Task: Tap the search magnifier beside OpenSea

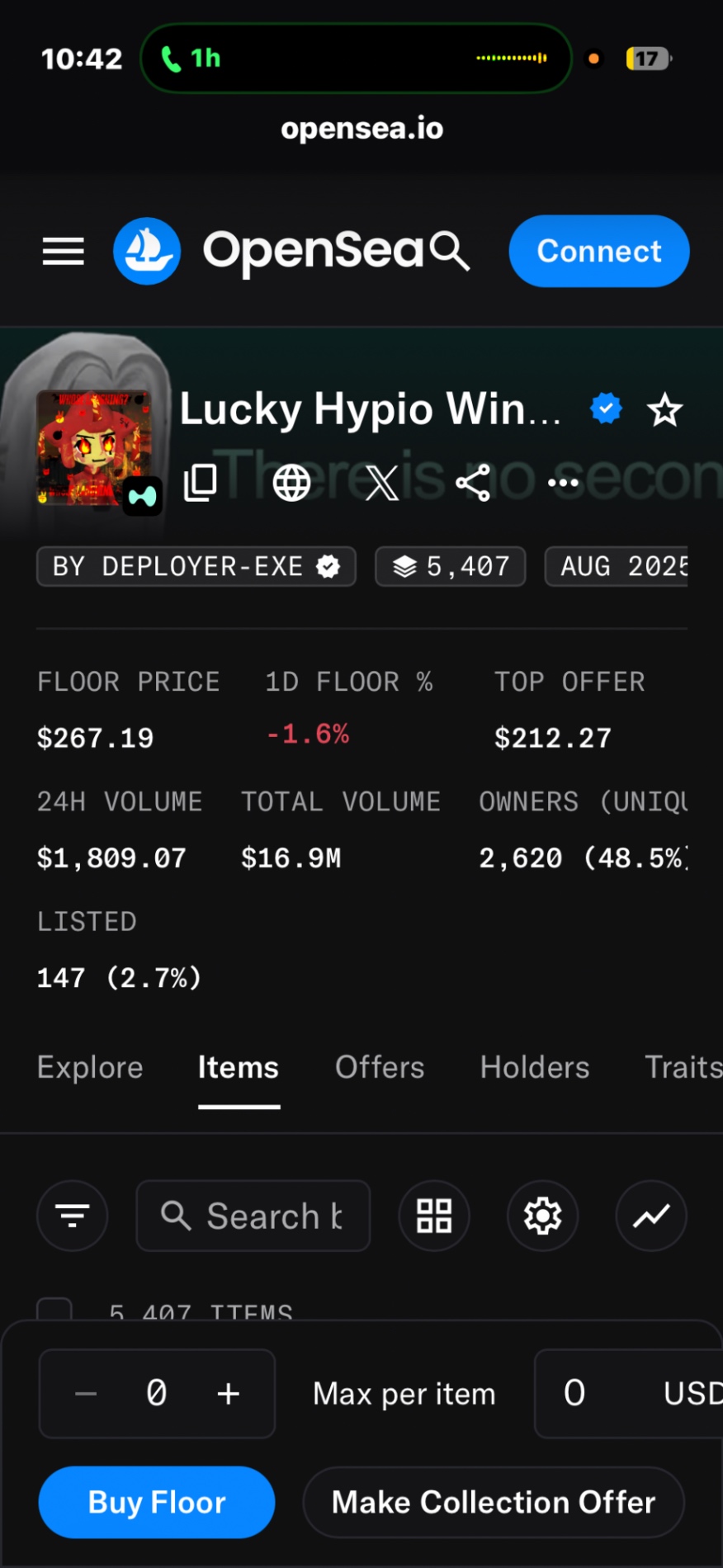Action: pyautogui.click(x=450, y=251)
